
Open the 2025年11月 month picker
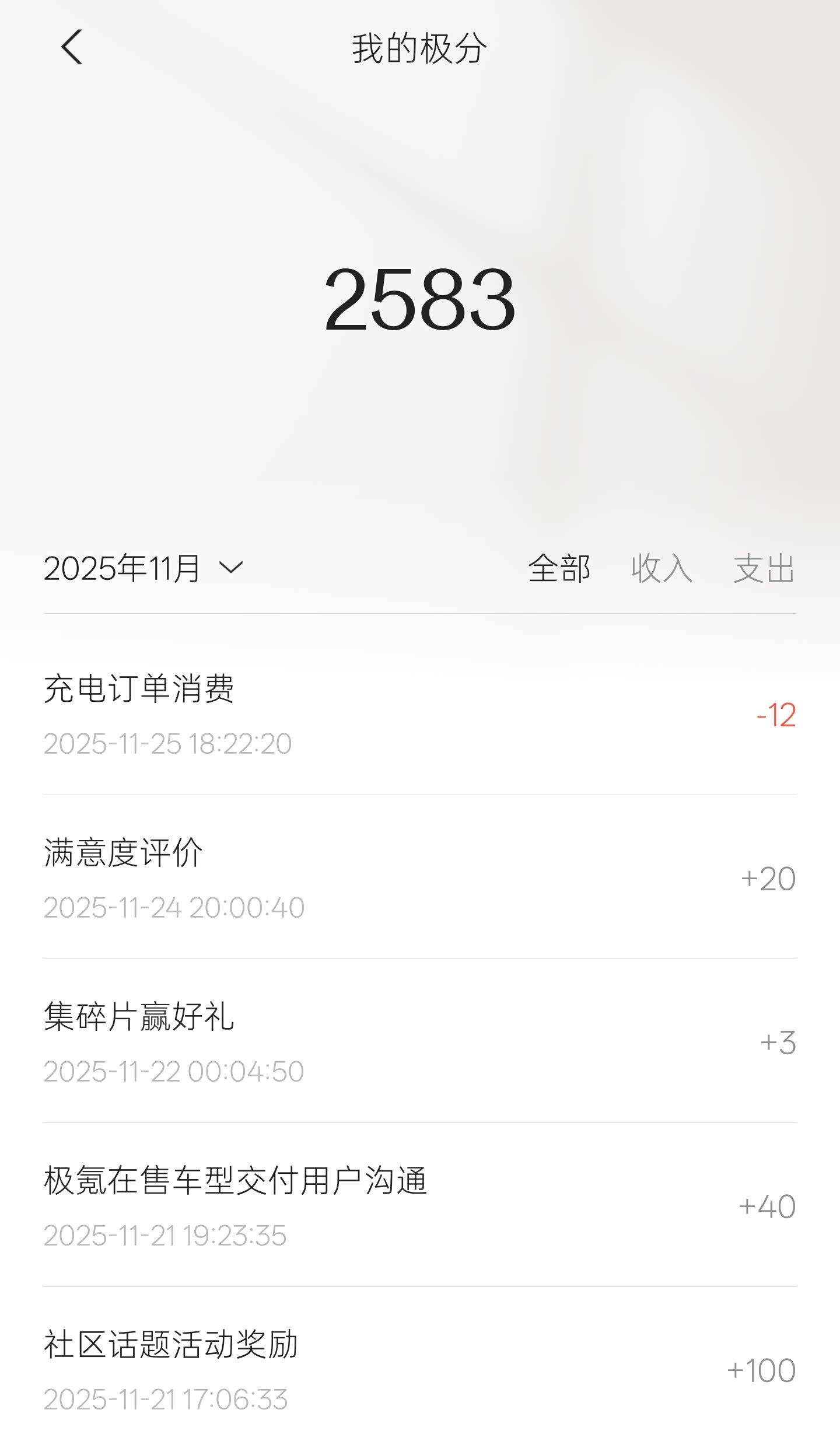(143, 568)
